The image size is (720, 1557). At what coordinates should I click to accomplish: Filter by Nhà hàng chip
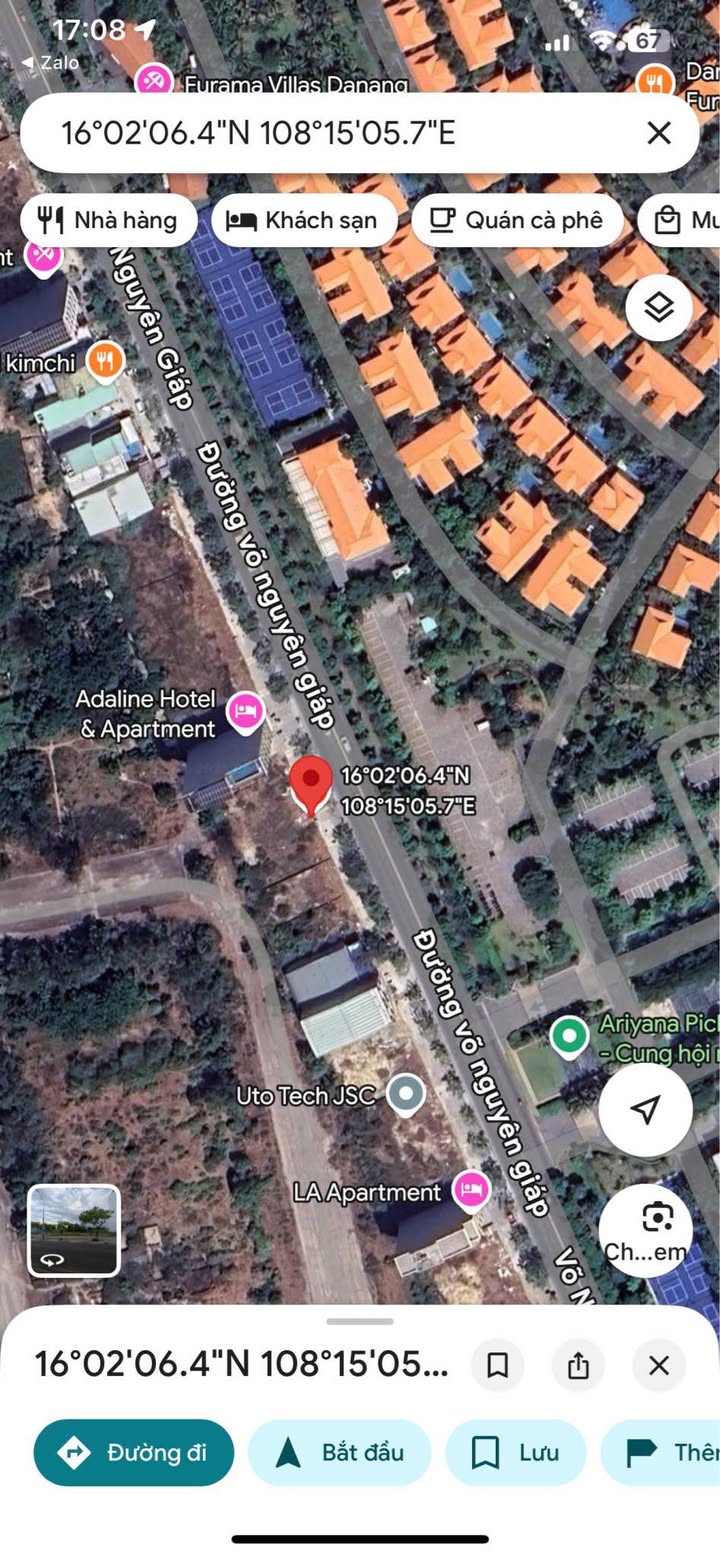point(109,220)
